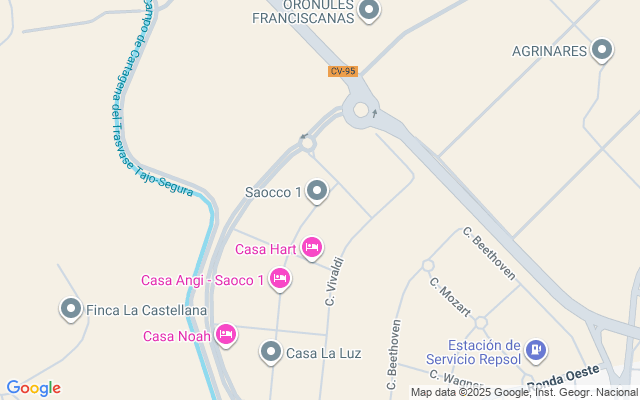Image resolution: width=640 pixels, height=400 pixels.
Task: Tap the Casa Noah hotel pin
Action: pyautogui.click(x=226, y=334)
